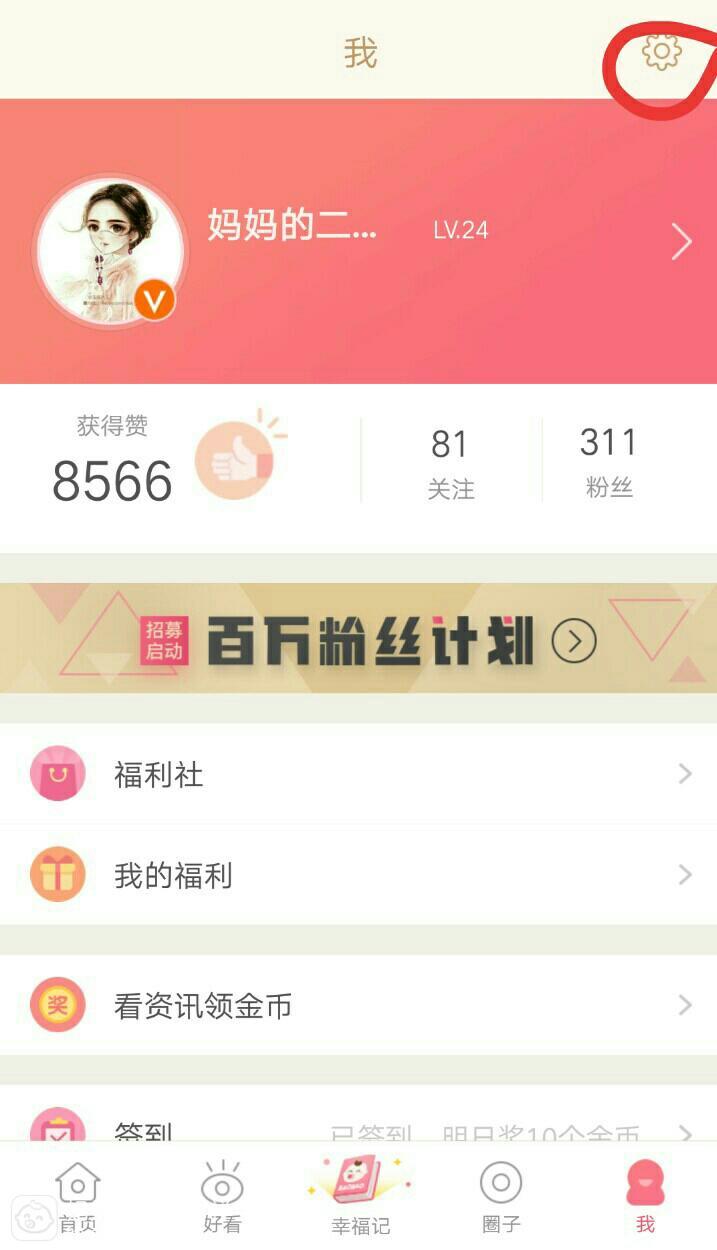The height and width of the screenshot is (1250, 717).
Task: Open the 福利社 row
Action: click(x=358, y=774)
